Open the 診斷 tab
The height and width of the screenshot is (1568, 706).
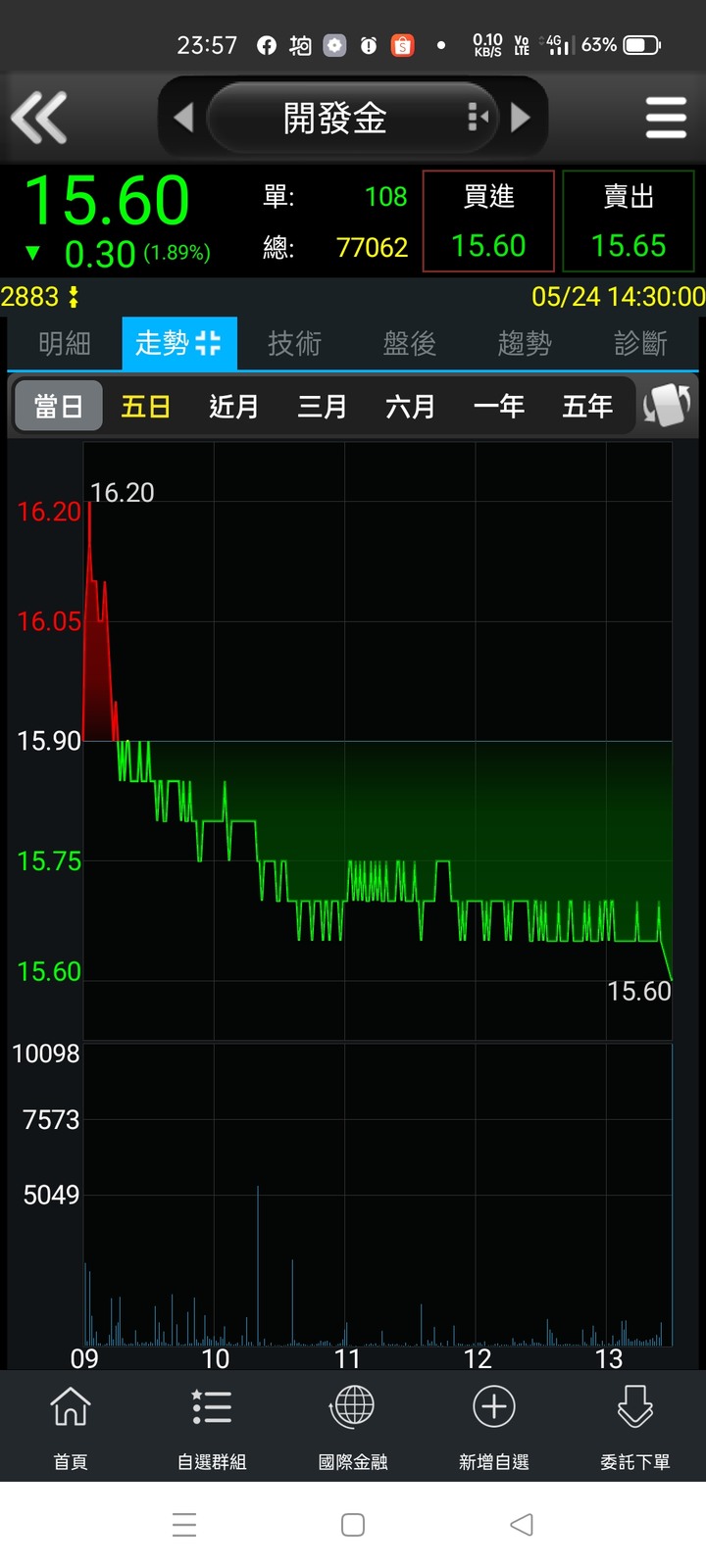click(x=640, y=343)
